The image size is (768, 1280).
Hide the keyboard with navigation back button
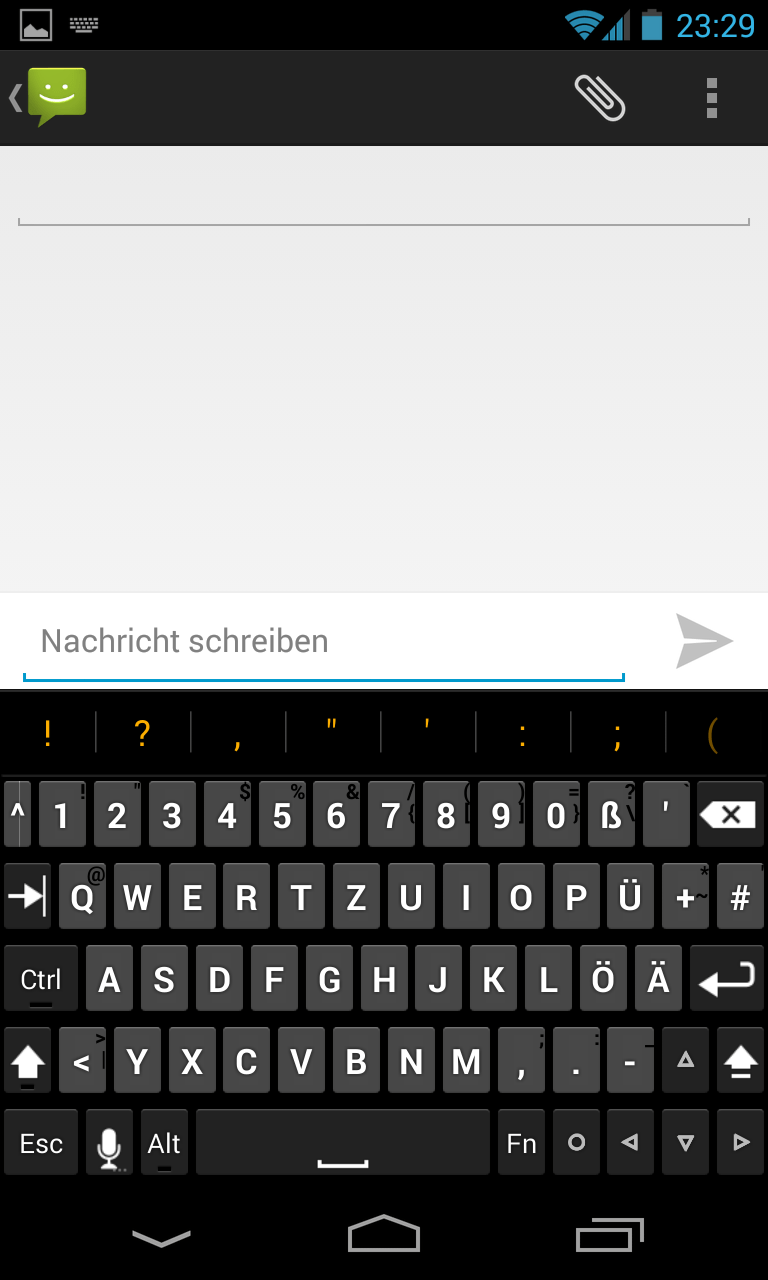[161, 1238]
